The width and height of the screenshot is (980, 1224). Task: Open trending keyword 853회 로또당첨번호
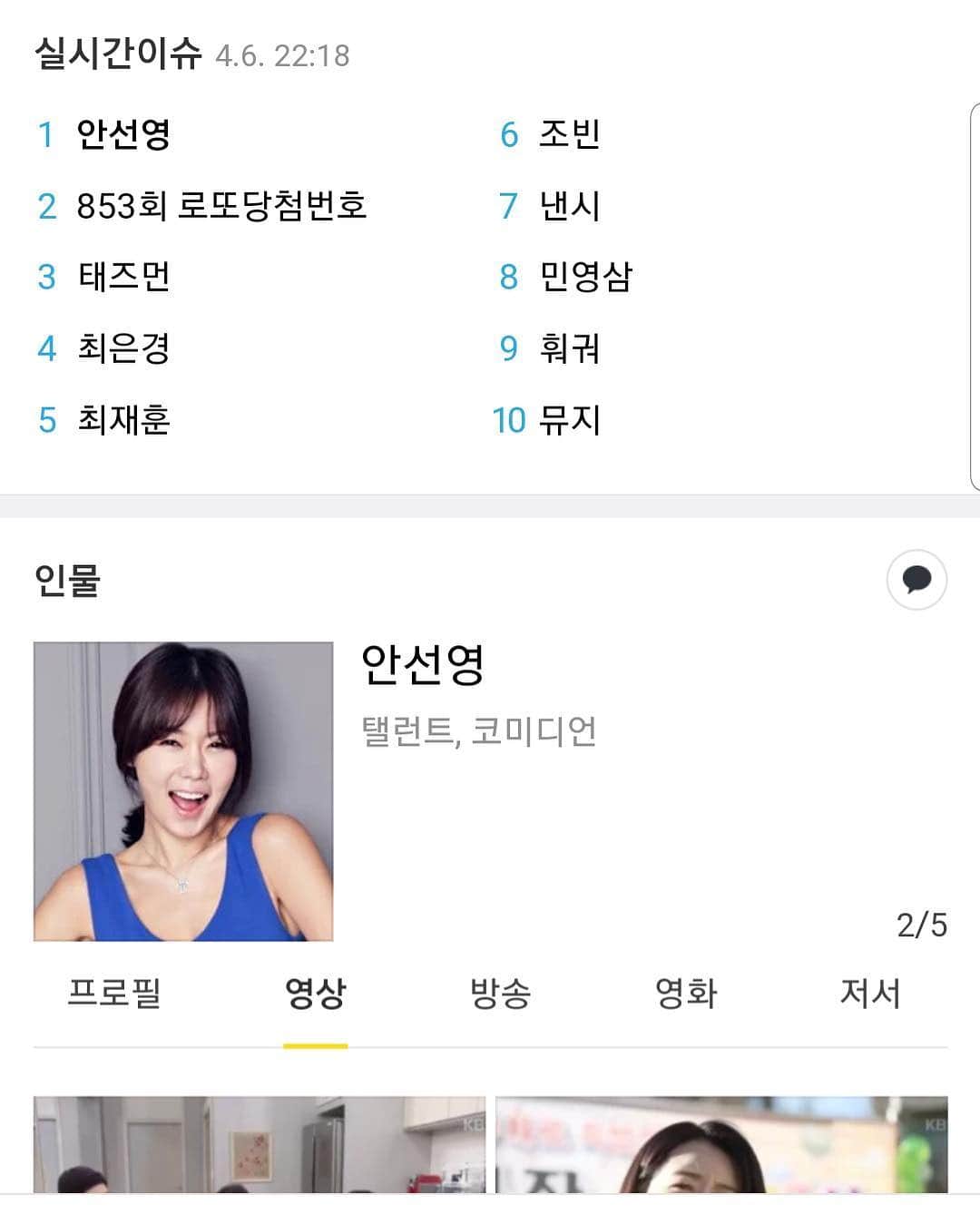(220, 206)
